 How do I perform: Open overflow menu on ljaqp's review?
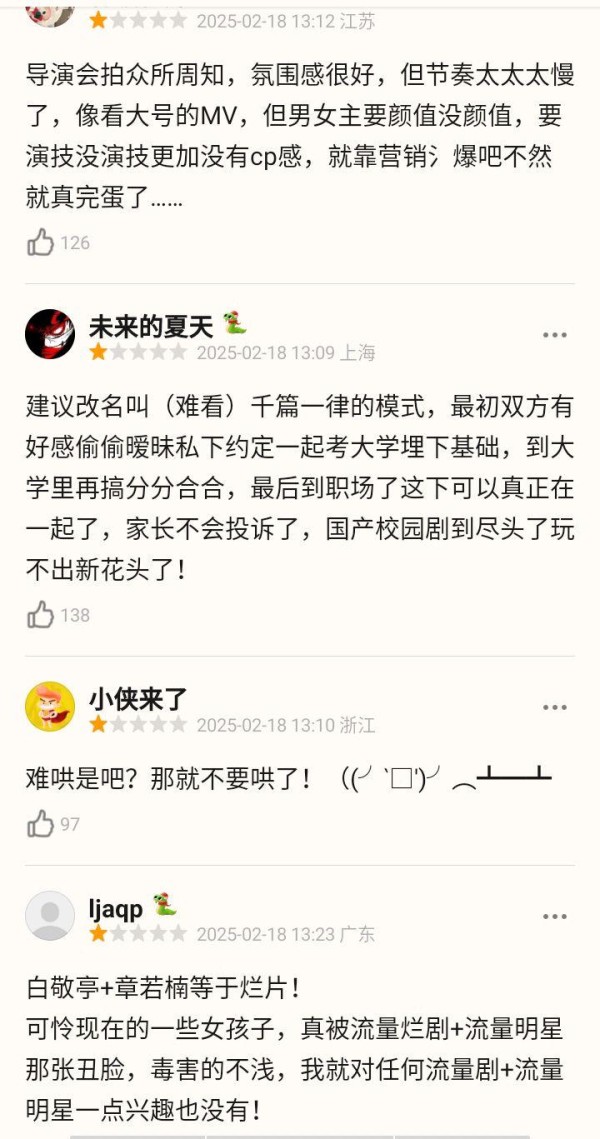point(555,917)
